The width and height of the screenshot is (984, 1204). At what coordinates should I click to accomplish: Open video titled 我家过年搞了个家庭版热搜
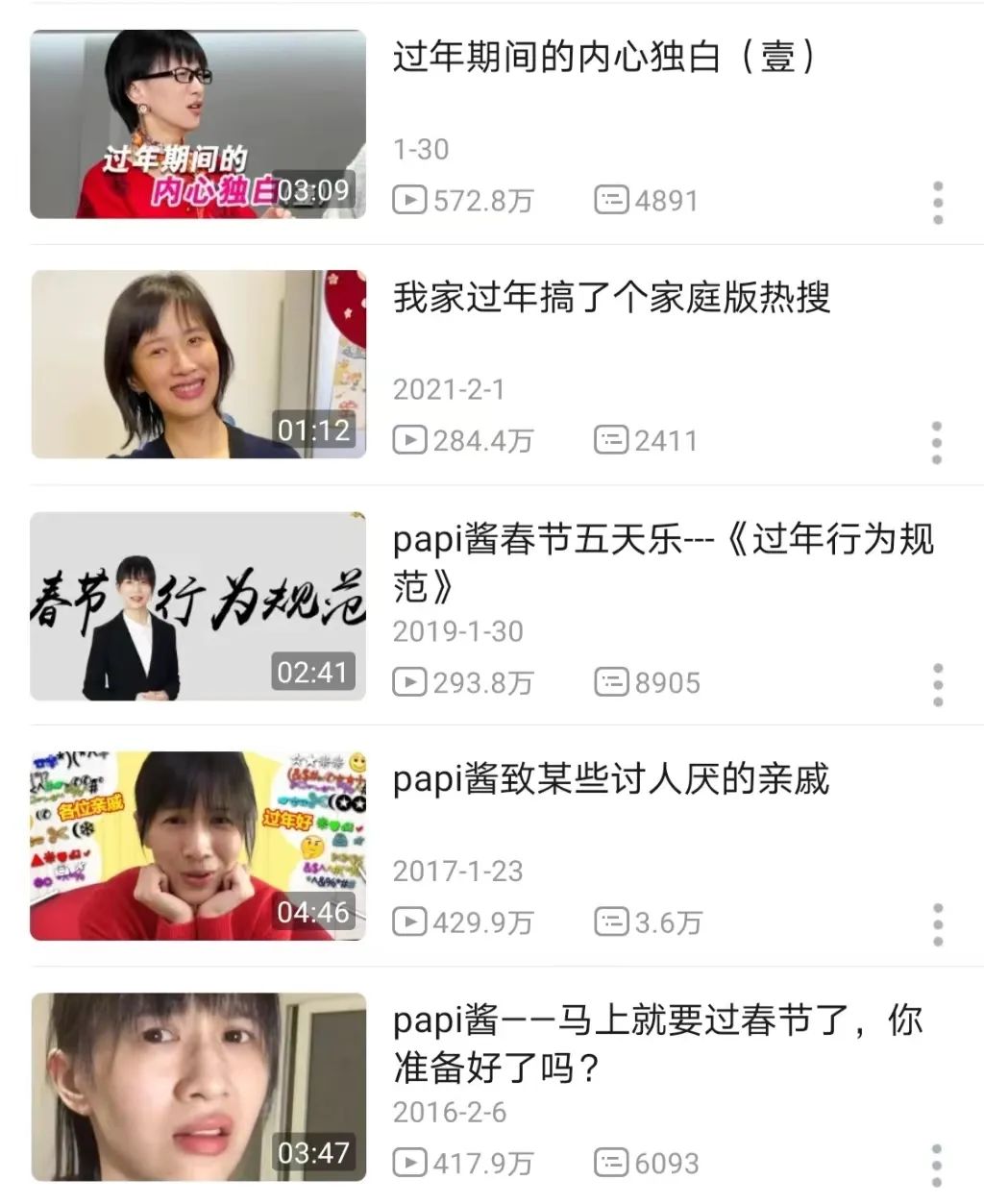click(611, 298)
